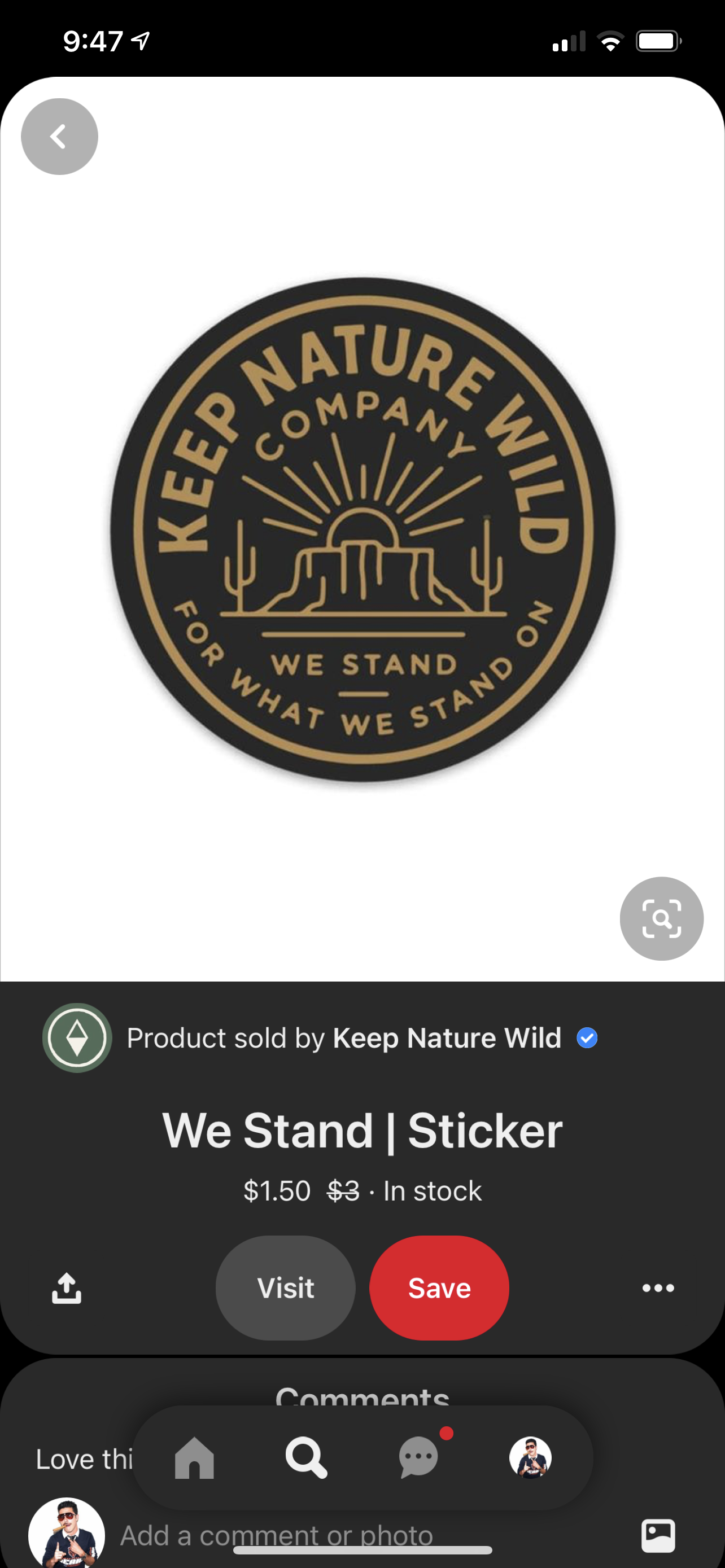Save this We Stand sticker pin
725x1568 pixels.
(439, 1288)
